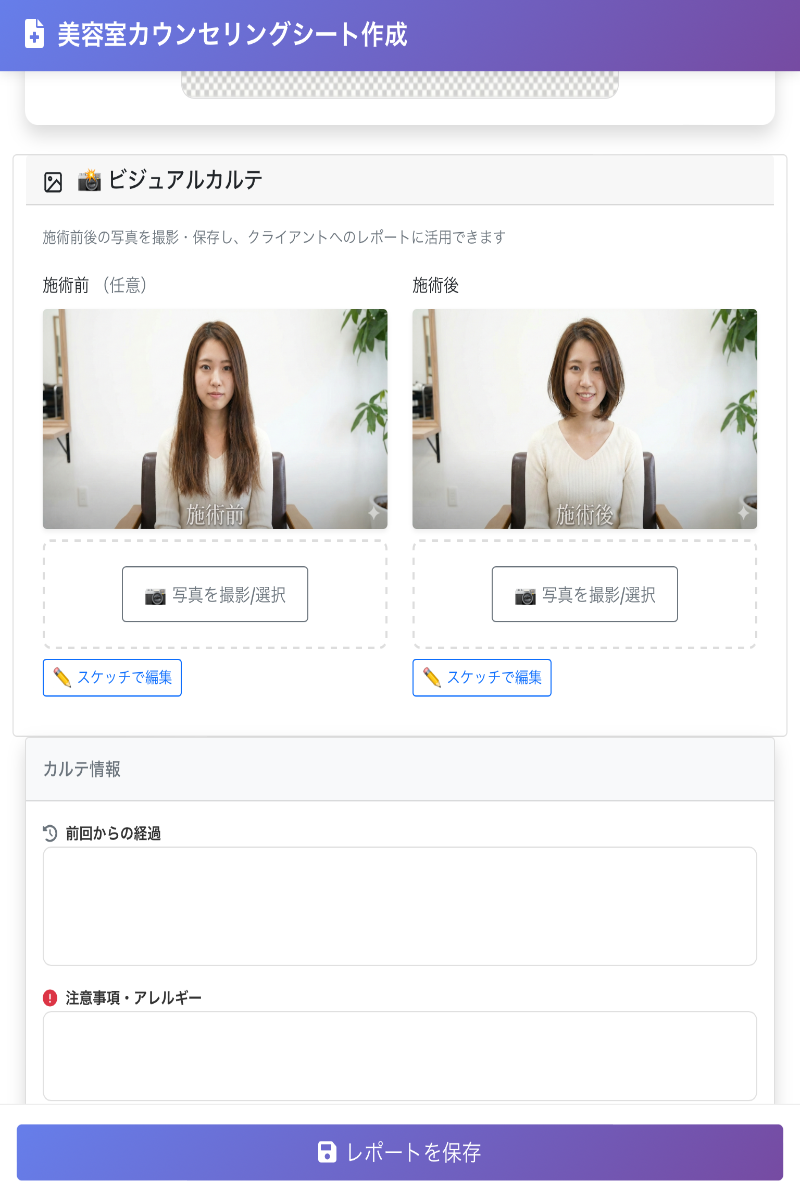Click the document icon in the purple header
The image size is (800, 1200).
[x=36, y=35]
